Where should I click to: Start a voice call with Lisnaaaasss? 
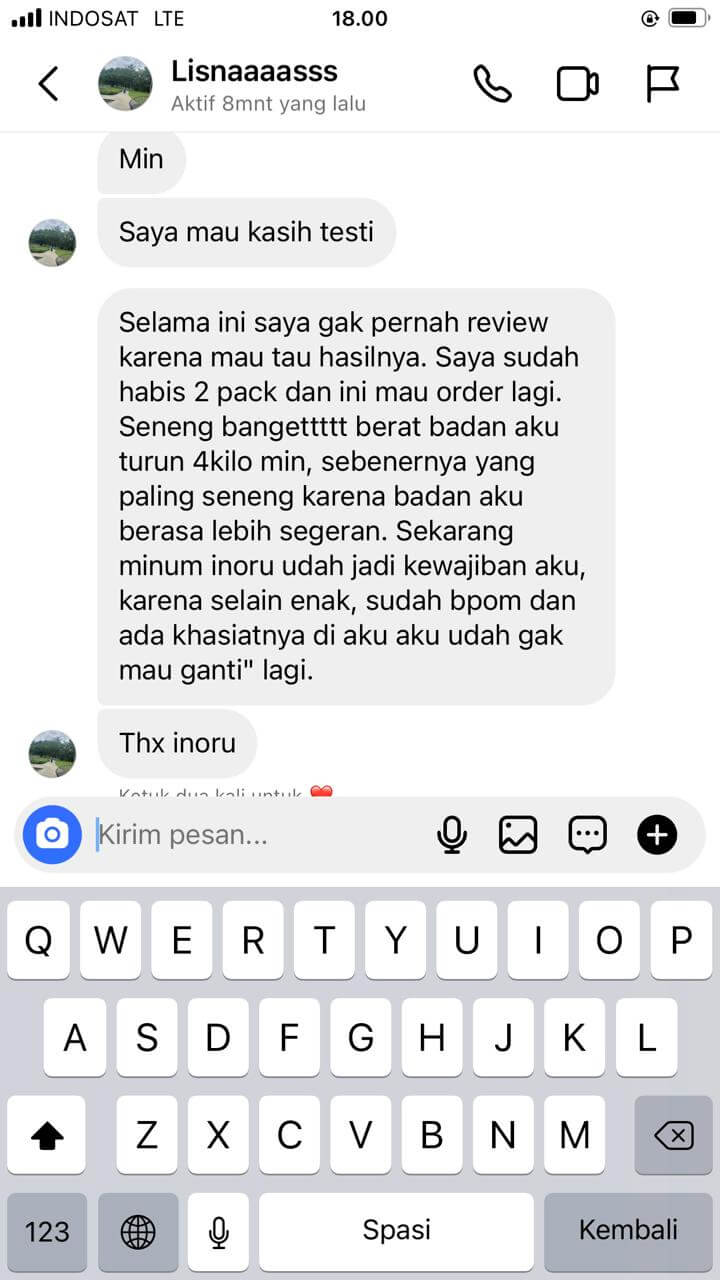492,85
